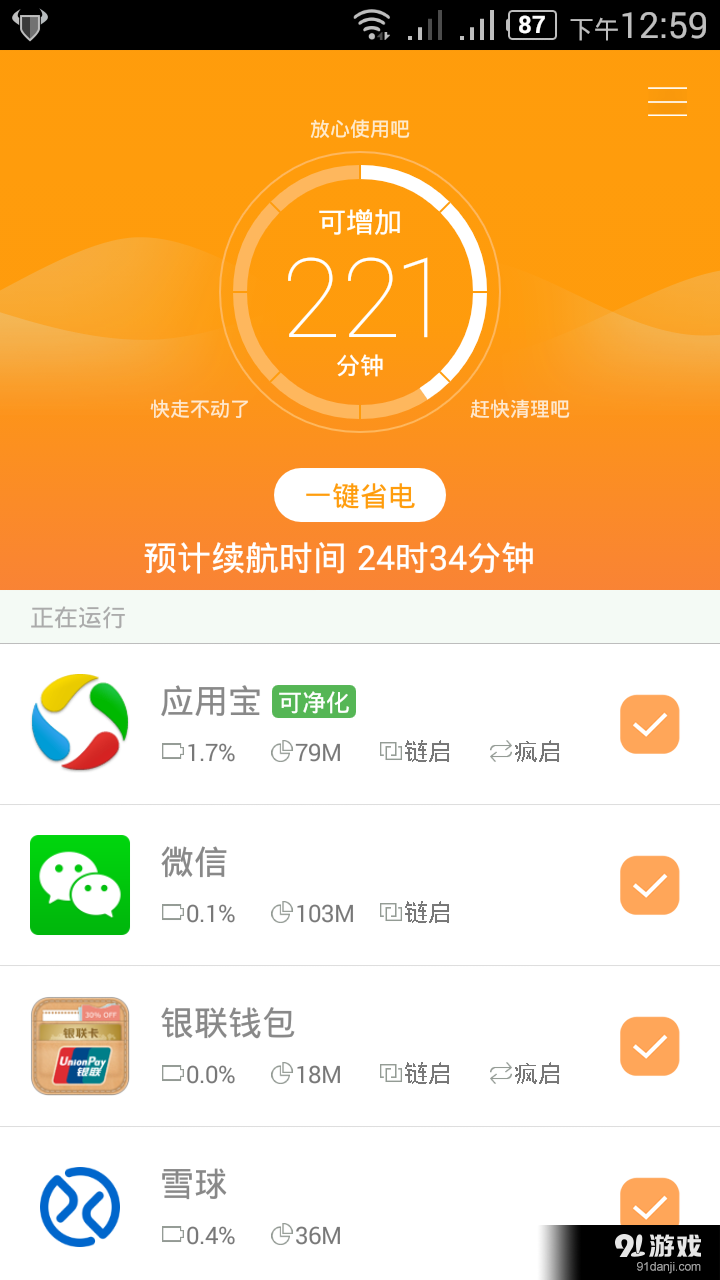Toggle the 微信 checkbox off
Image resolution: width=720 pixels, height=1280 pixels.
click(x=650, y=885)
